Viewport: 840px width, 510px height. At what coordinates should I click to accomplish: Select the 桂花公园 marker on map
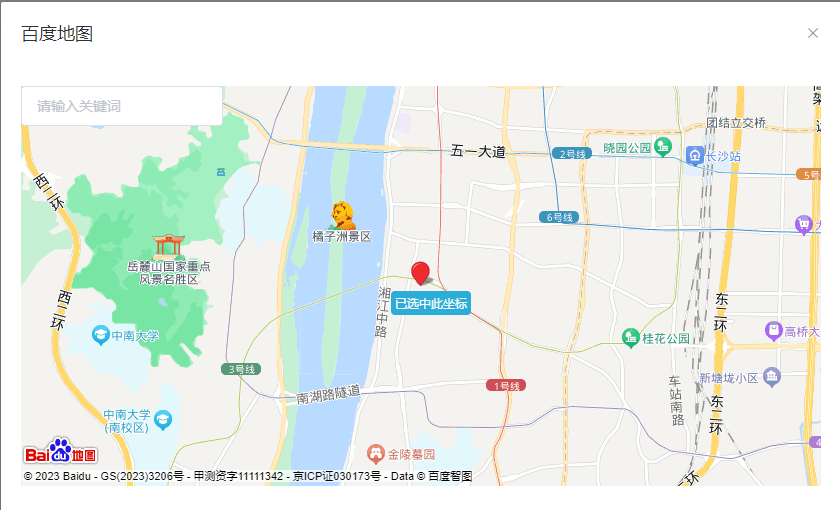pos(631,338)
